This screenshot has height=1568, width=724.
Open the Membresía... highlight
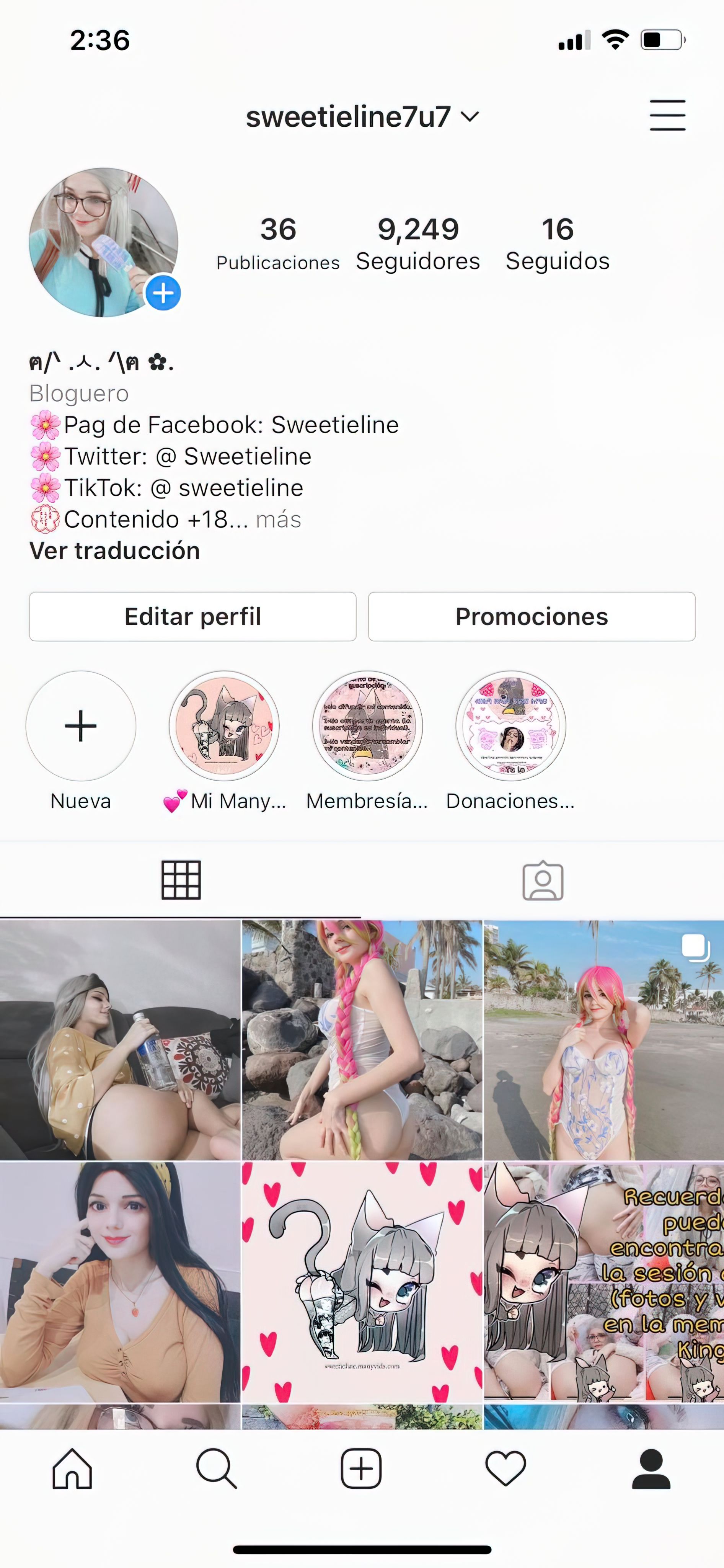(x=367, y=726)
